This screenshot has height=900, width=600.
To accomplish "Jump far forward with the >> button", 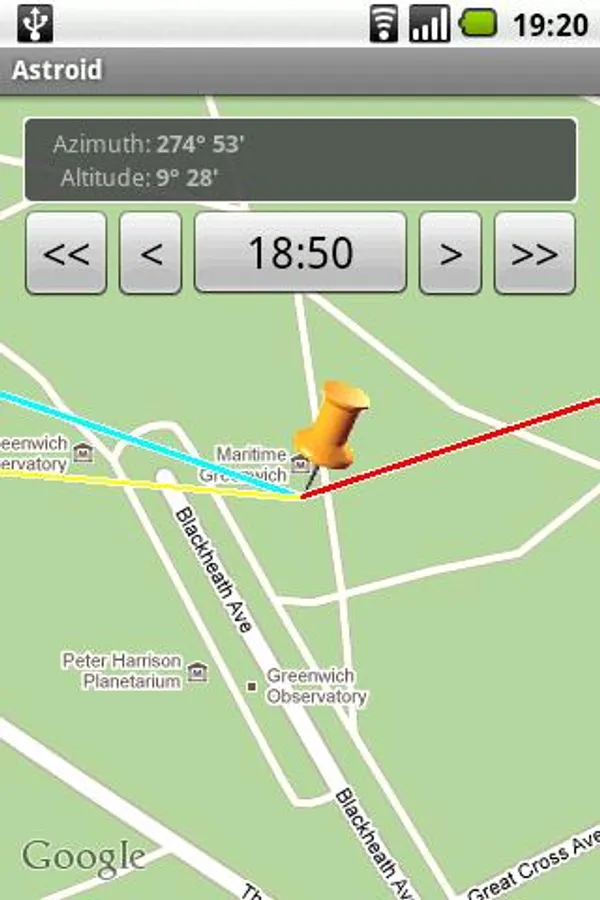I will pos(535,253).
